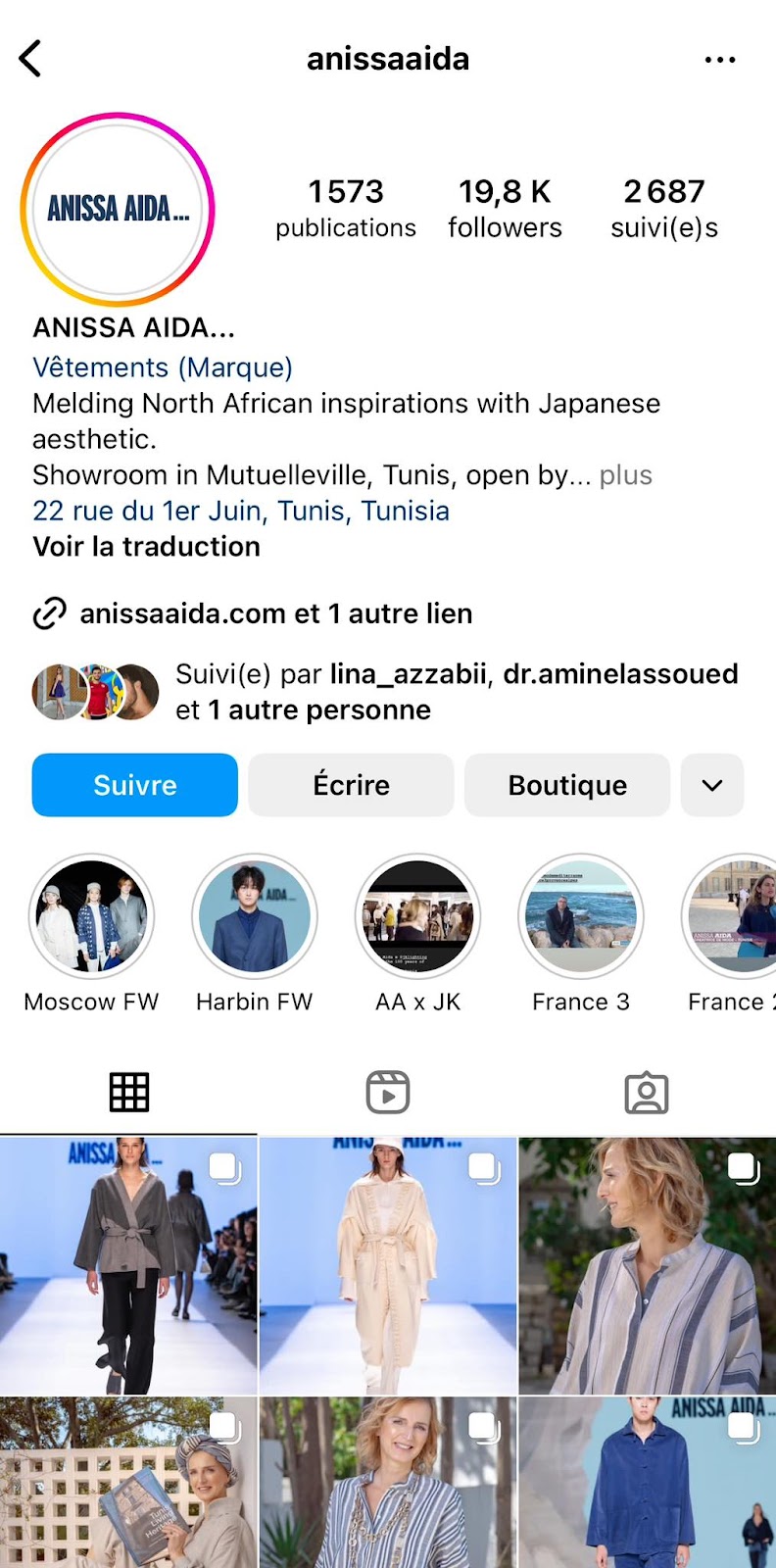776x1568 pixels.
Task: Open the Moscow FW highlight
Action: [91, 917]
